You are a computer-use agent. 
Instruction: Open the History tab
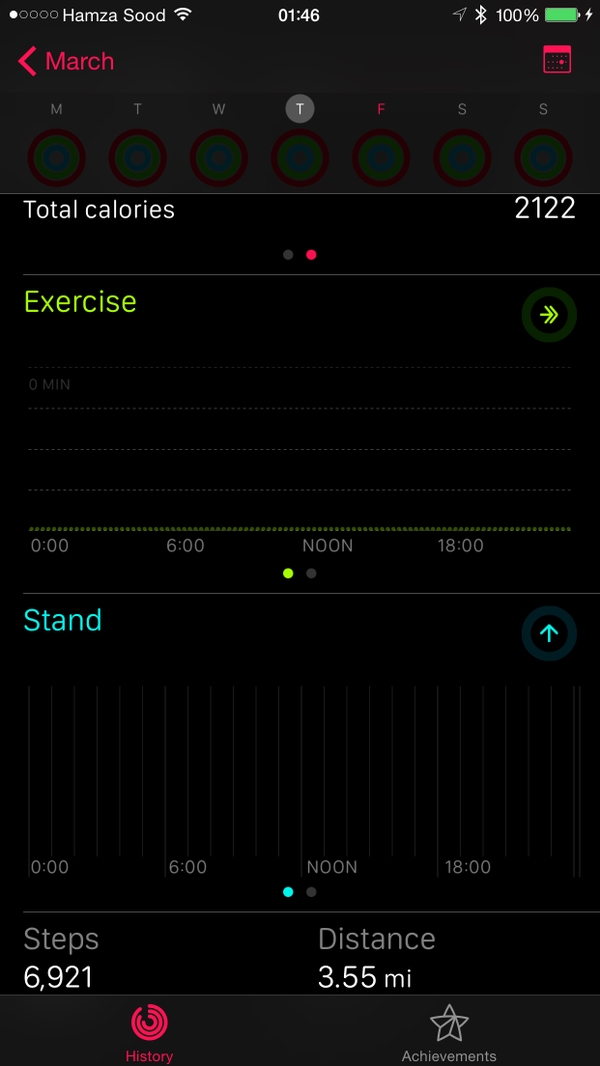pos(149,1033)
